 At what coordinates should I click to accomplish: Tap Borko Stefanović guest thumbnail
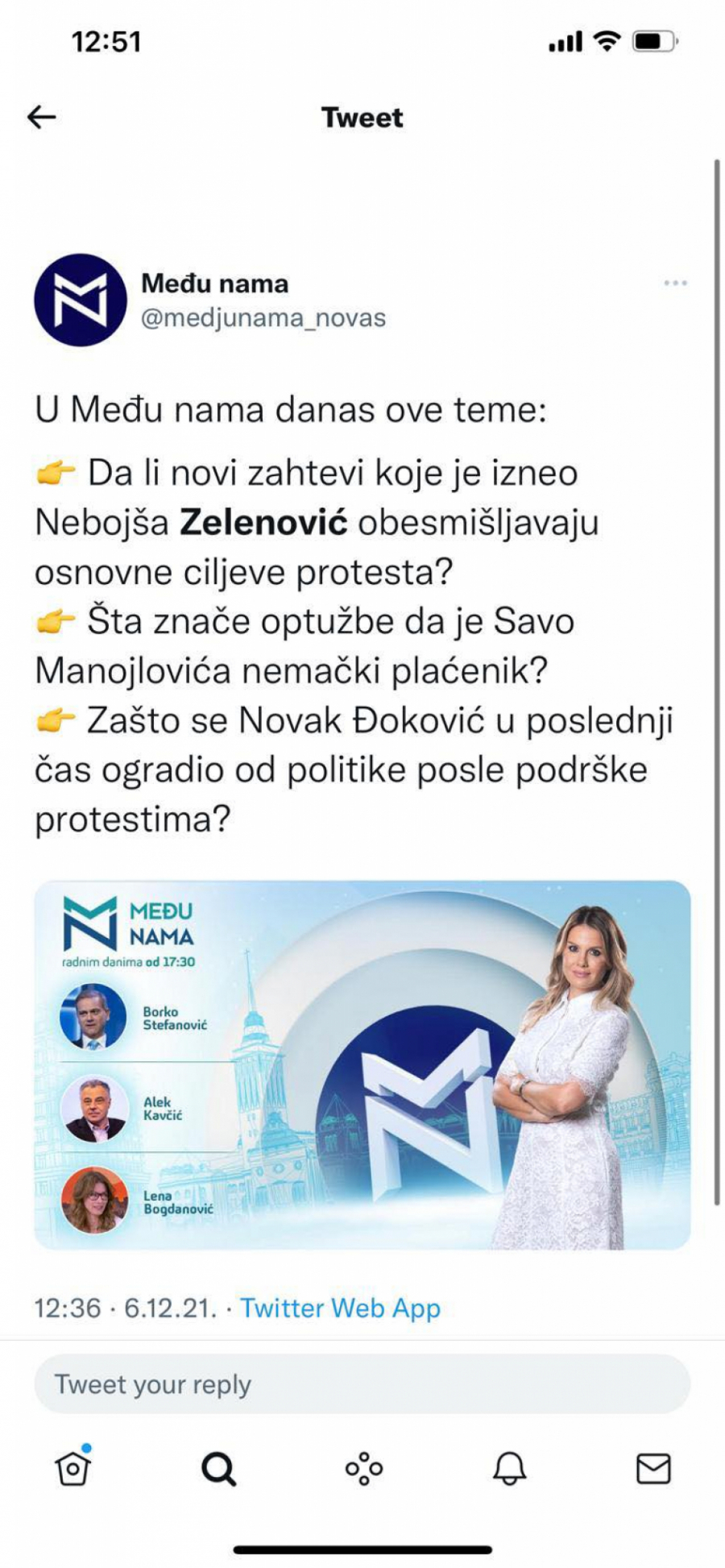(x=93, y=1017)
